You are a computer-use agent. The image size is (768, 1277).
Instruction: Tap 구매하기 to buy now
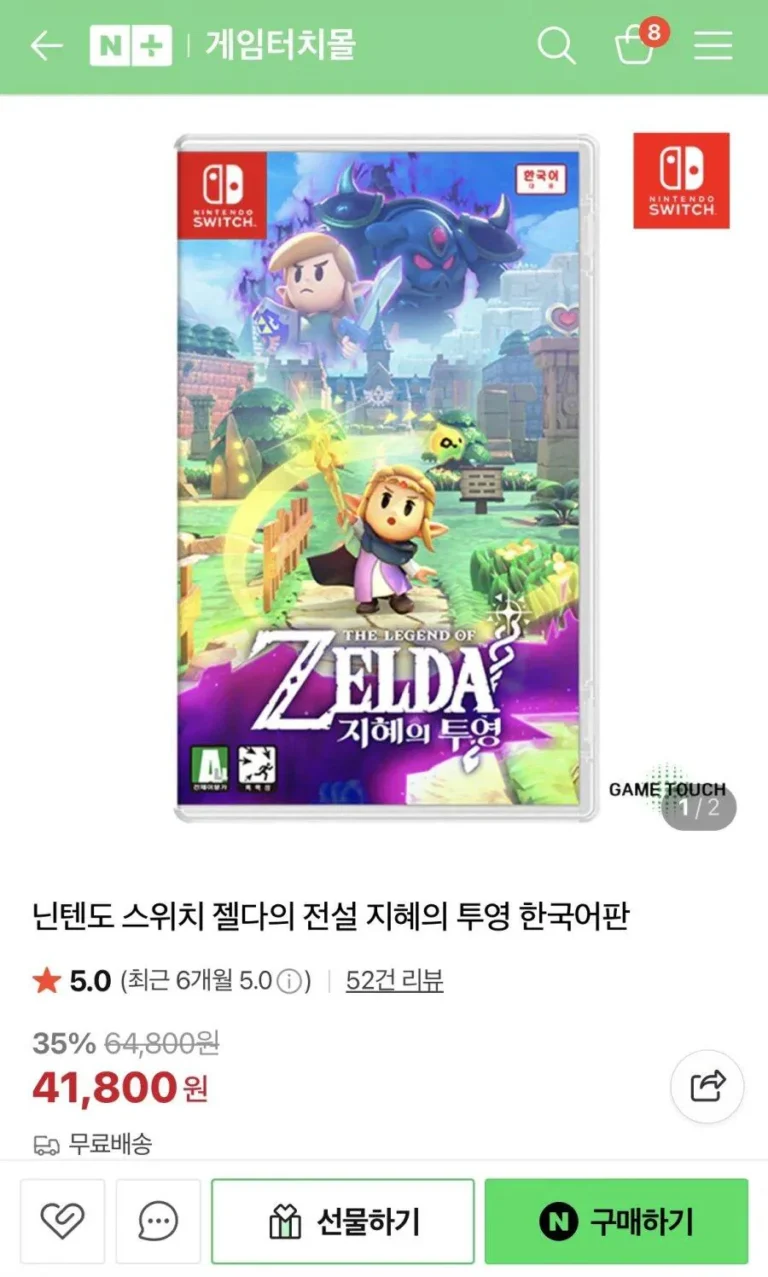pos(616,1220)
